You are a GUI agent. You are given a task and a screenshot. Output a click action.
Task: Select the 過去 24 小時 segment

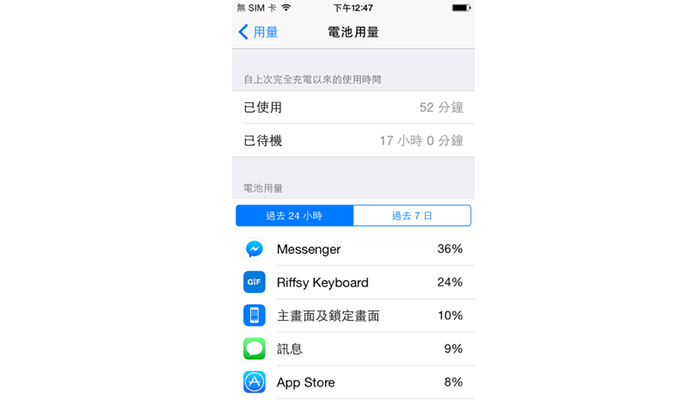[x=294, y=216]
